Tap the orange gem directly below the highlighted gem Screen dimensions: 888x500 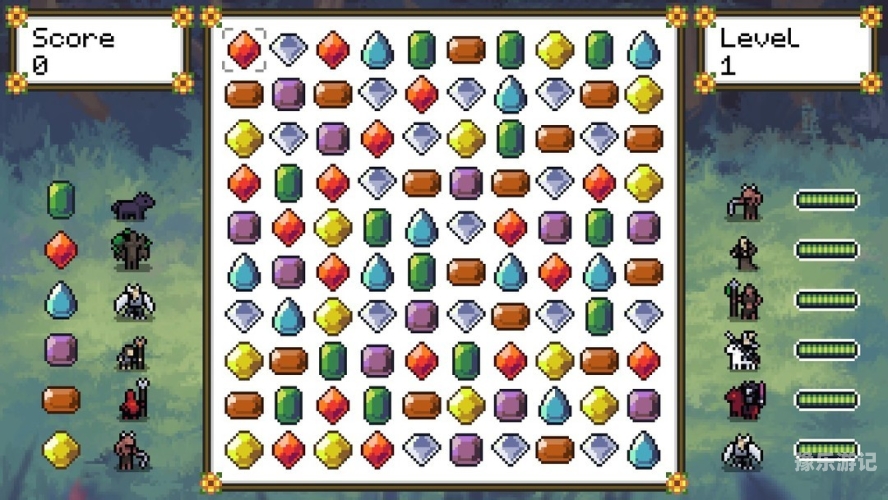pos(244,95)
